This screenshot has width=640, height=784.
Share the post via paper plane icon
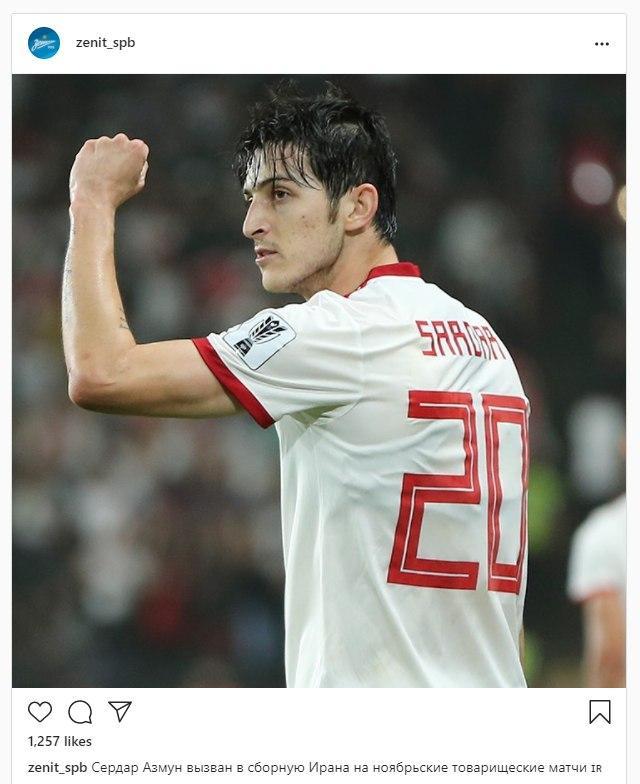(120, 712)
